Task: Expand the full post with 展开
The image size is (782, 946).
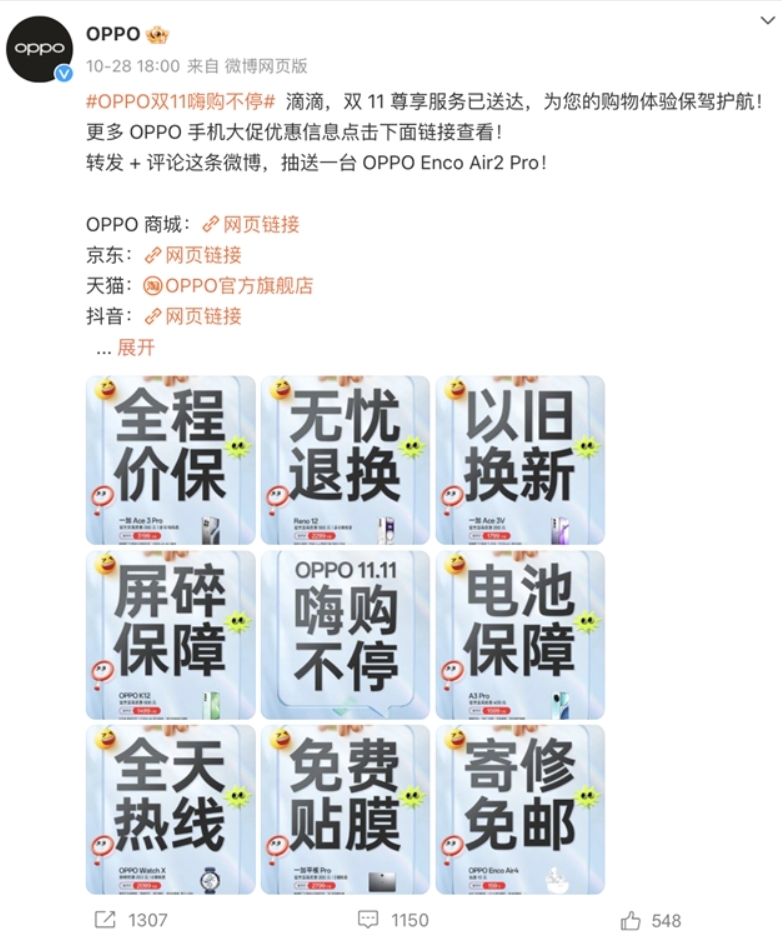Action: point(136,347)
